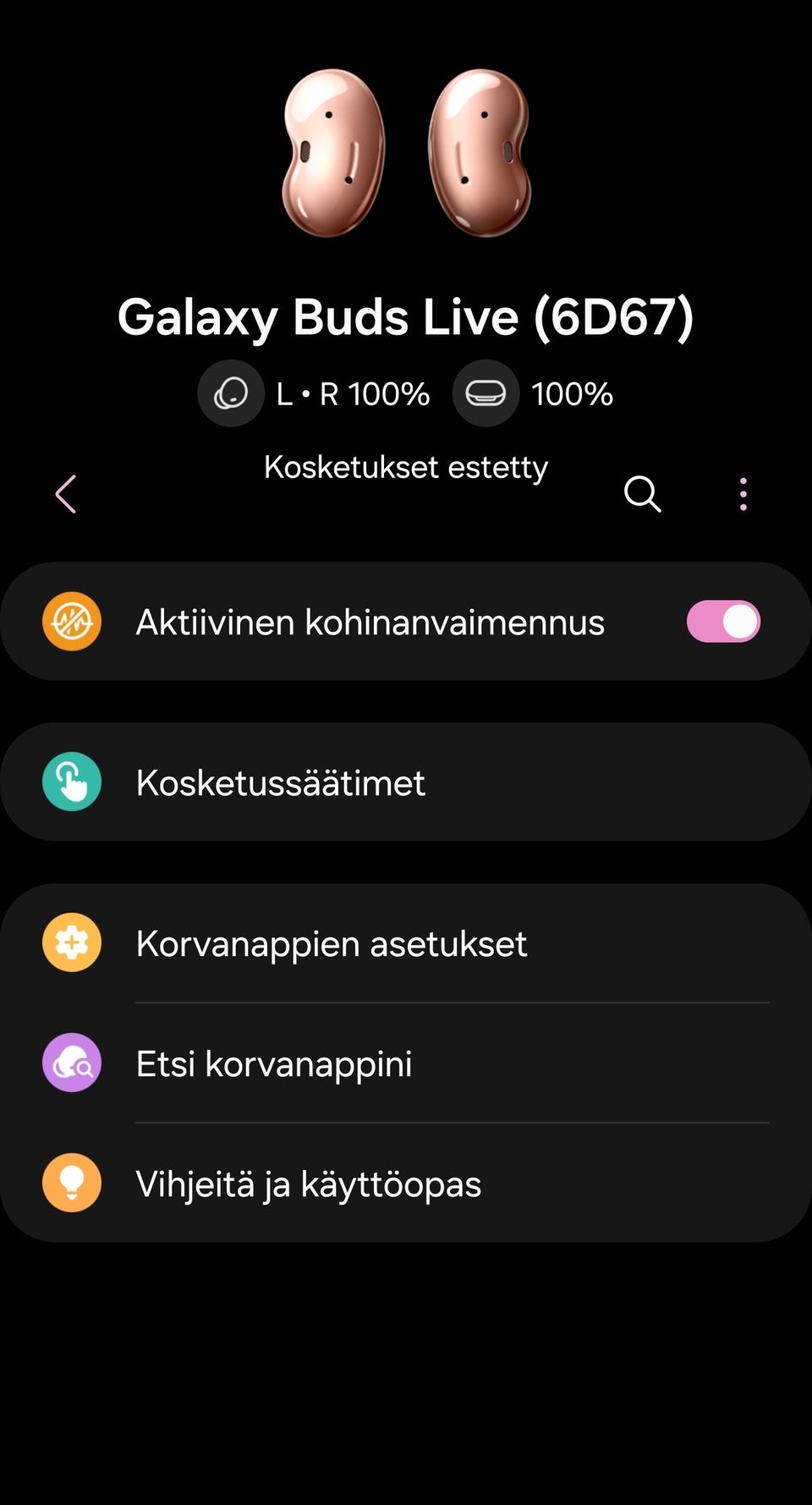The image size is (812, 1505).
Task: Click the L R 100% battery indicator
Action: point(350,393)
